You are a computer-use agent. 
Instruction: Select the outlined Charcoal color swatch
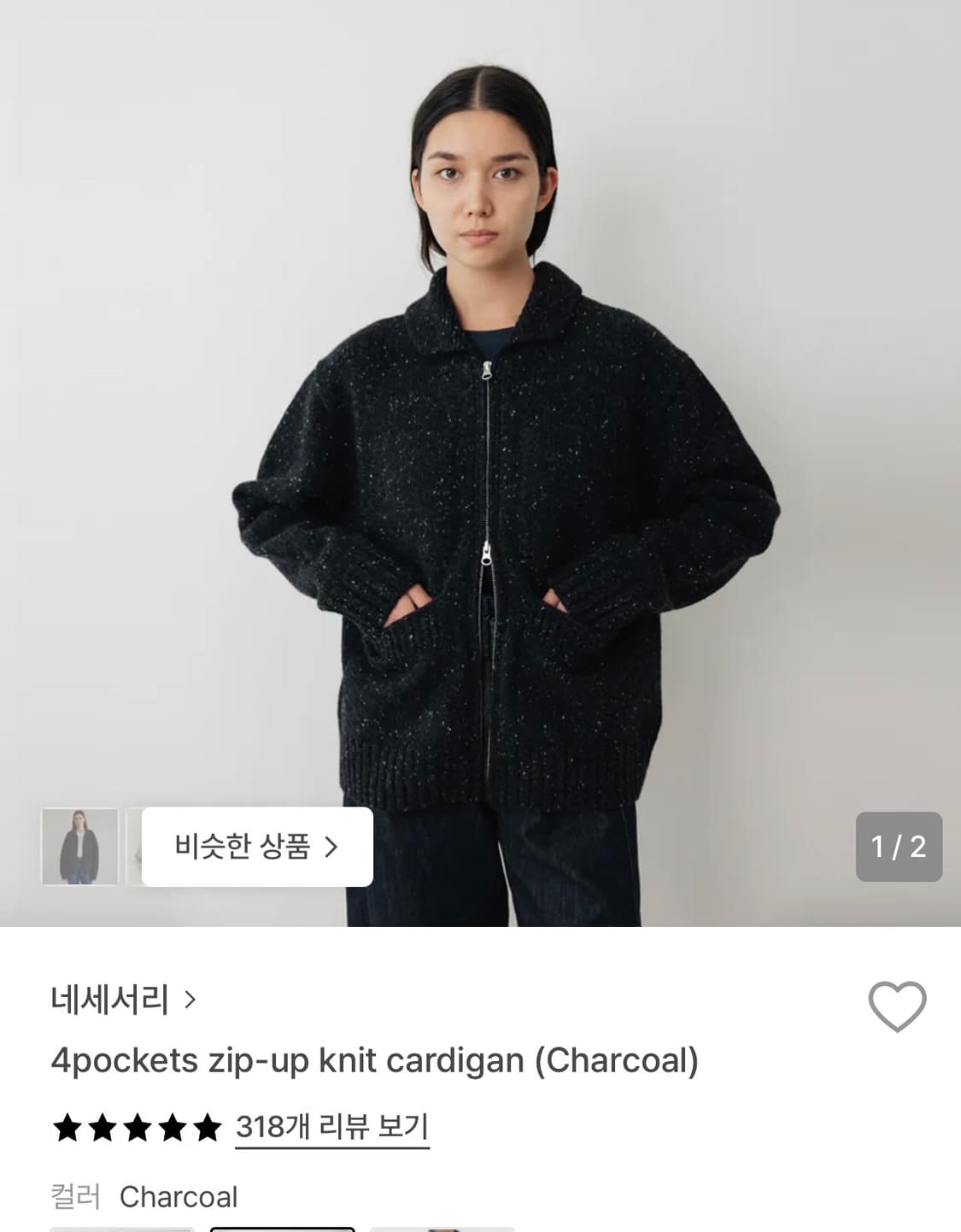coord(282,1229)
